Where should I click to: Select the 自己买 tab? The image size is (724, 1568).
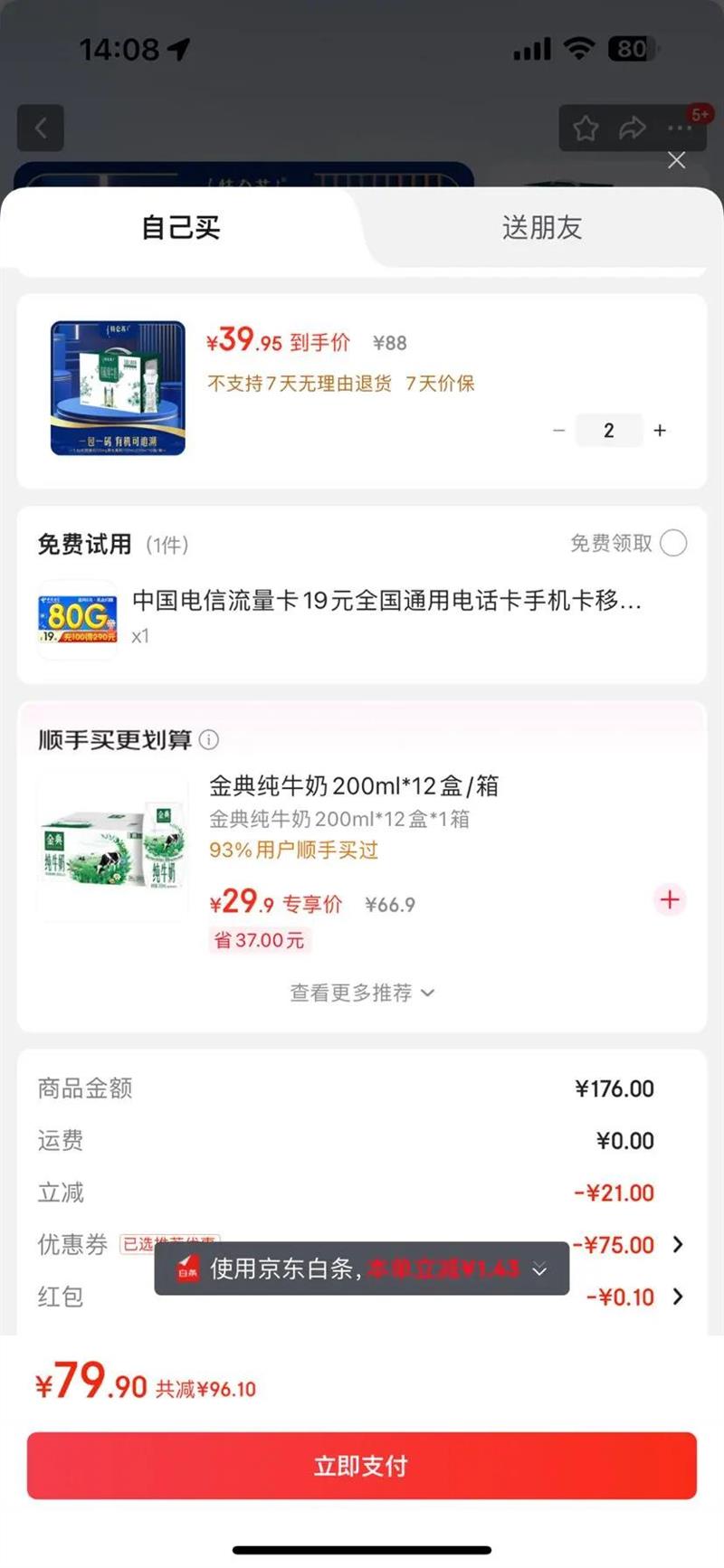[181, 228]
